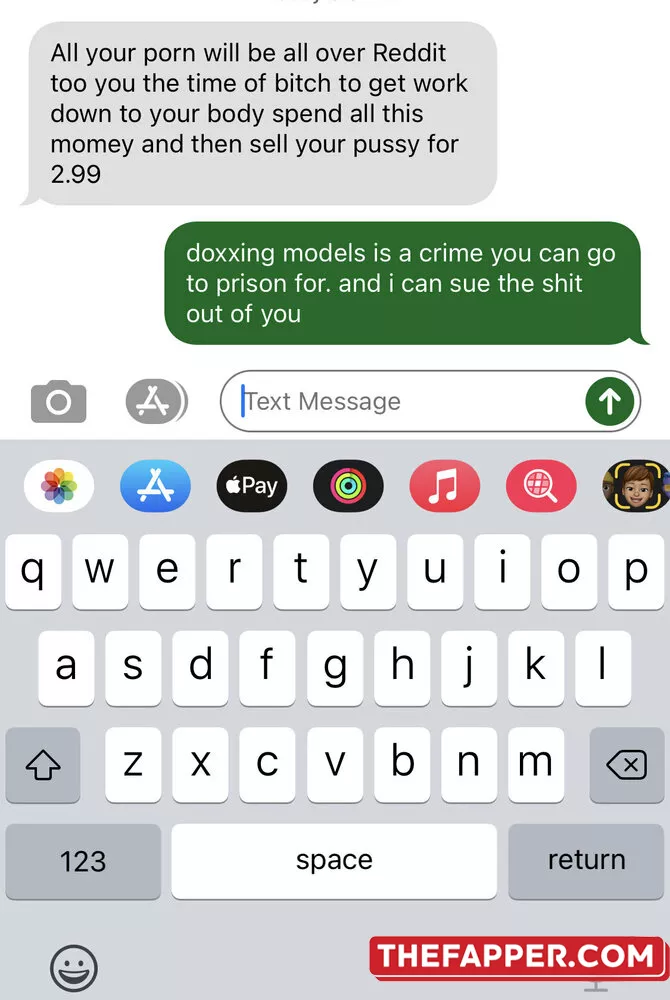
Task: Tap the shift key on the keyboard
Action: tap(42, 765)
